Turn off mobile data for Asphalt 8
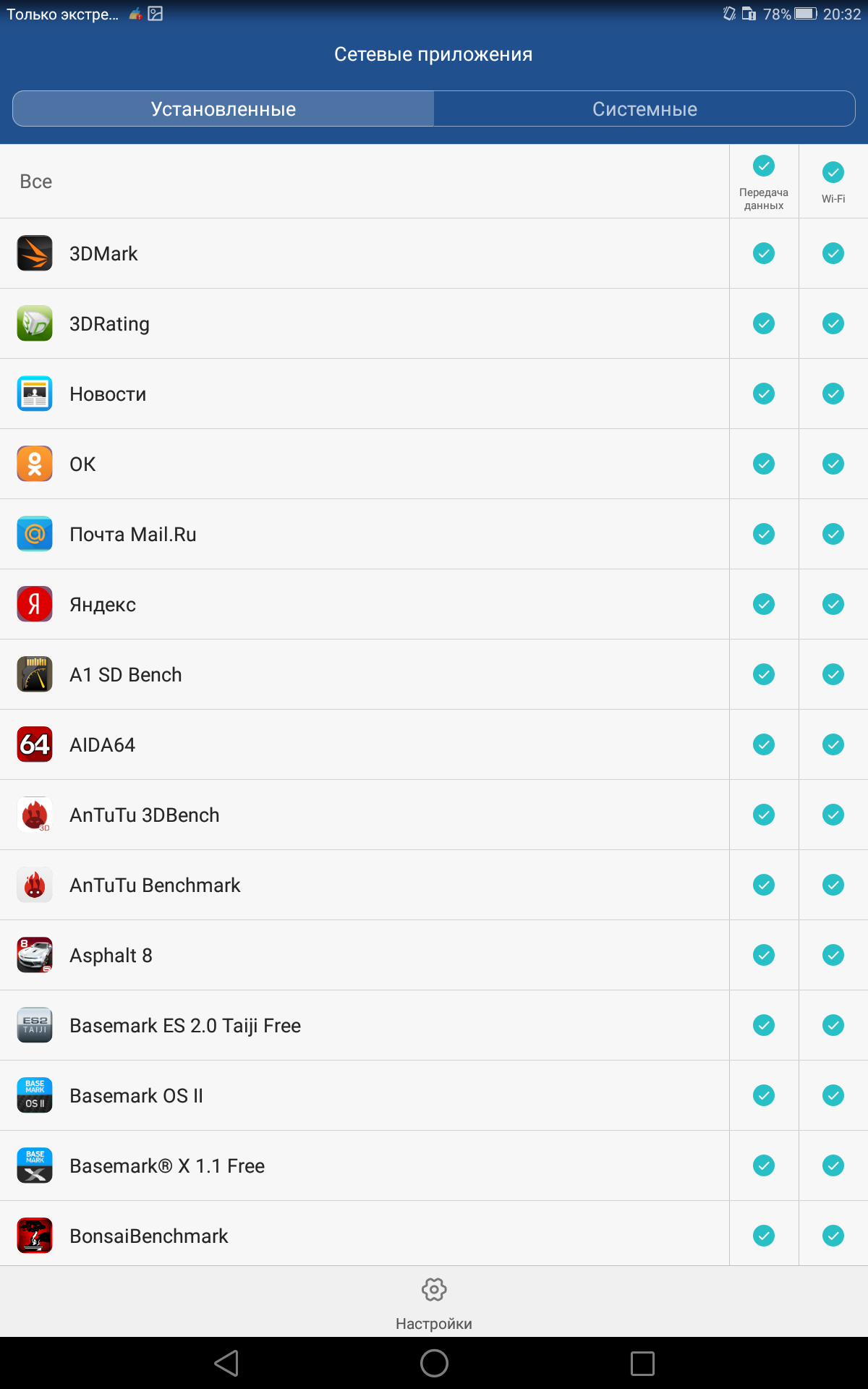Viewport: 868px width, 1389px height. (x=764, y=955)
